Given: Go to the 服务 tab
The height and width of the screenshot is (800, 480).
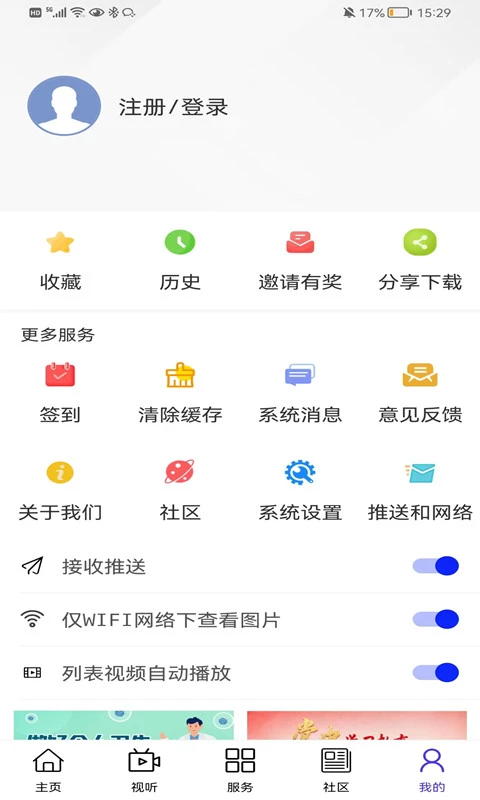Looking at the screenshot, I should 240,770.
